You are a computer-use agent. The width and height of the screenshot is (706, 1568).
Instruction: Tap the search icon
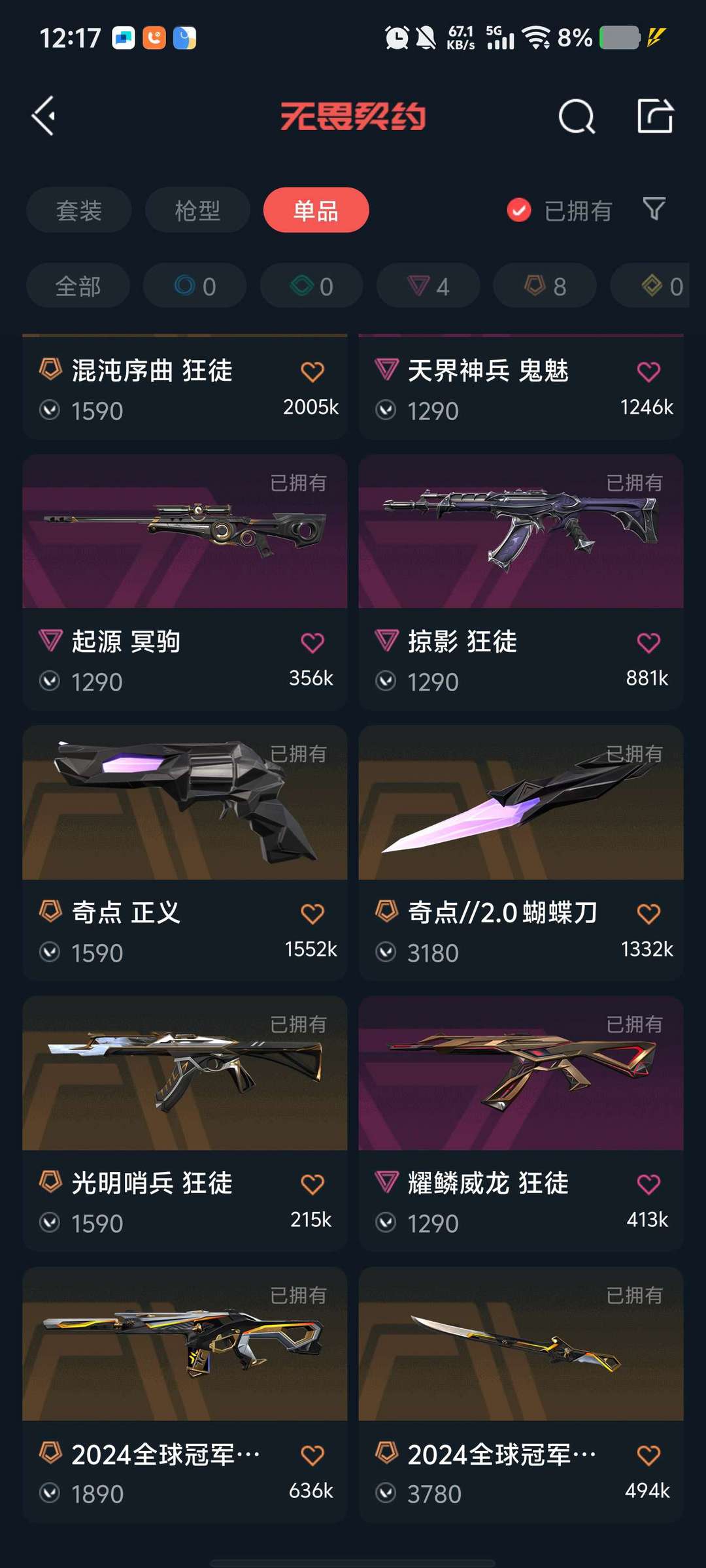click(578, 116)
